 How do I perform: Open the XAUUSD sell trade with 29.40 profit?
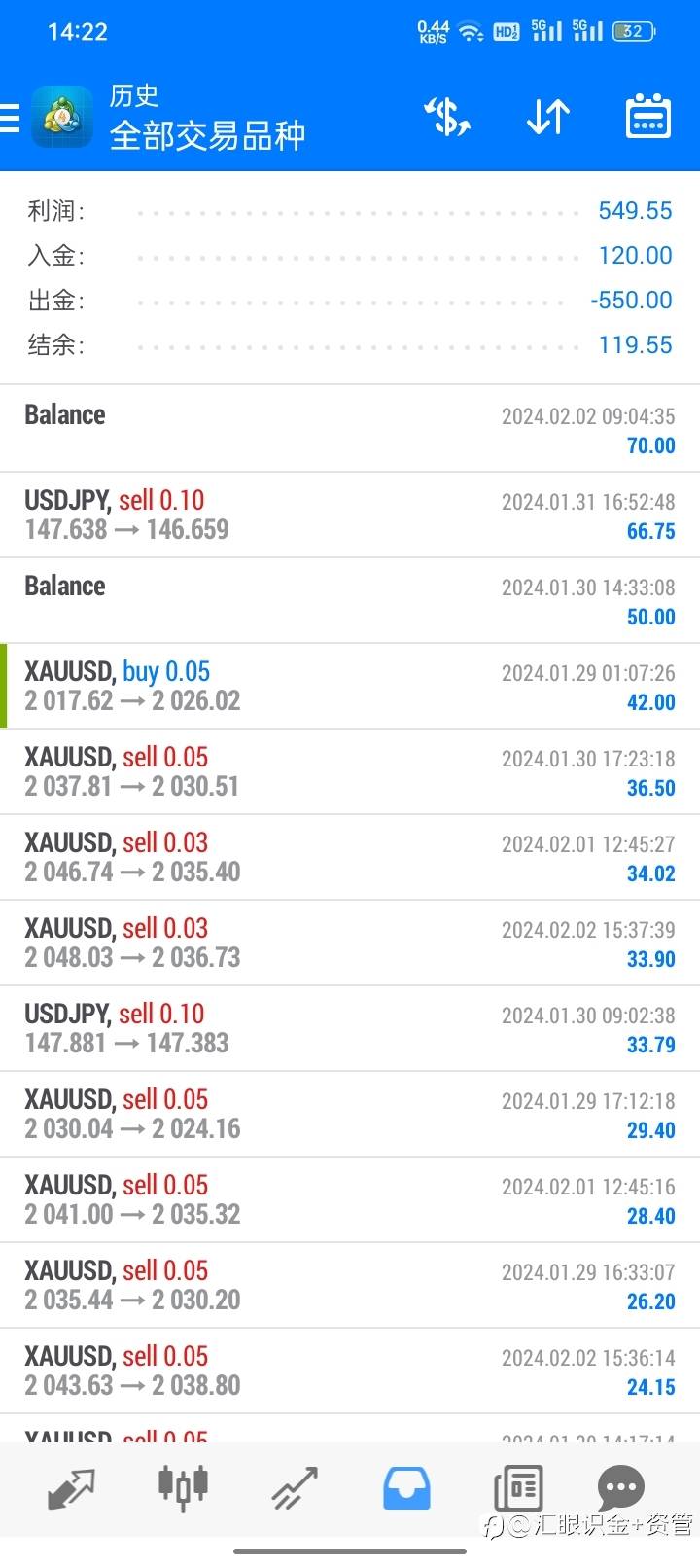point(350,1115)
